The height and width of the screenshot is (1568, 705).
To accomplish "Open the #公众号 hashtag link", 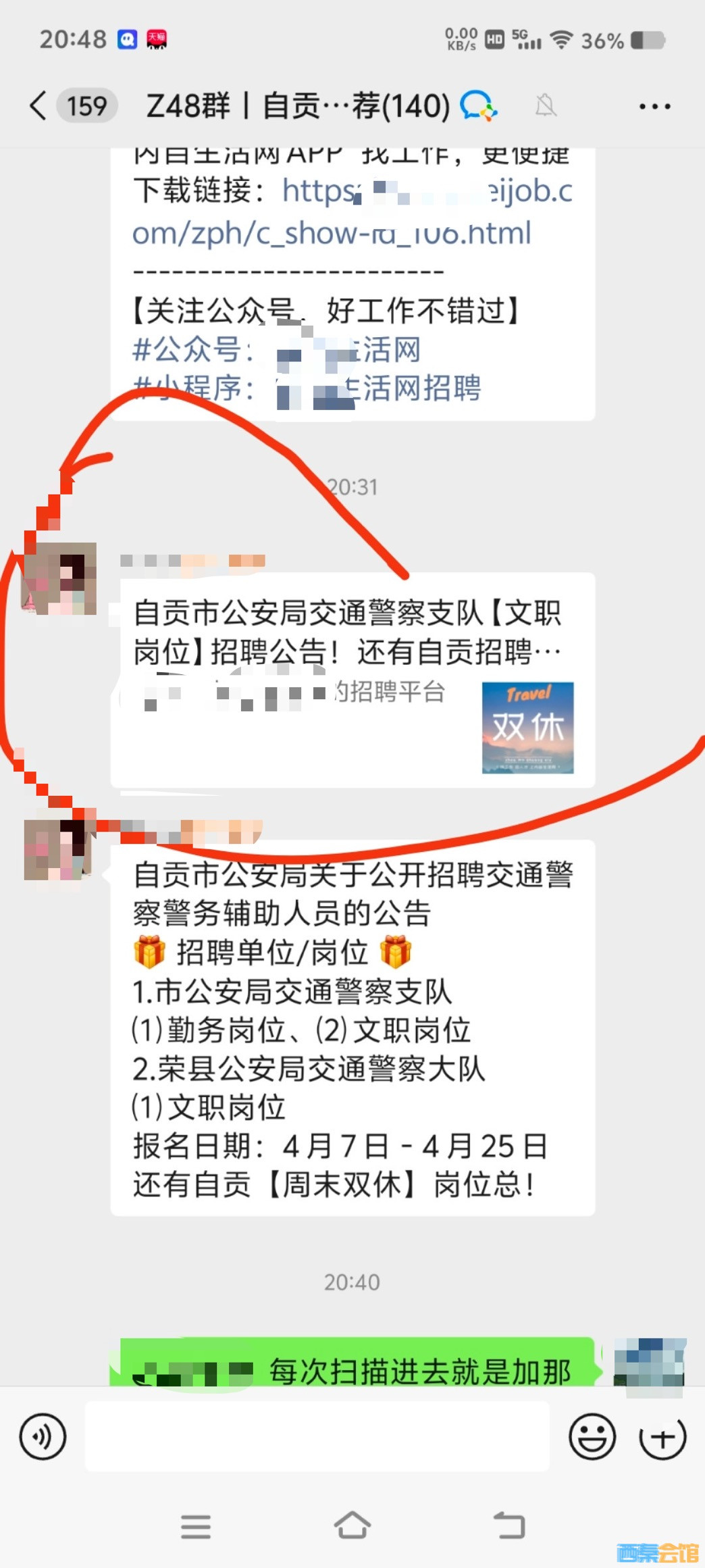I will [277, 350].
